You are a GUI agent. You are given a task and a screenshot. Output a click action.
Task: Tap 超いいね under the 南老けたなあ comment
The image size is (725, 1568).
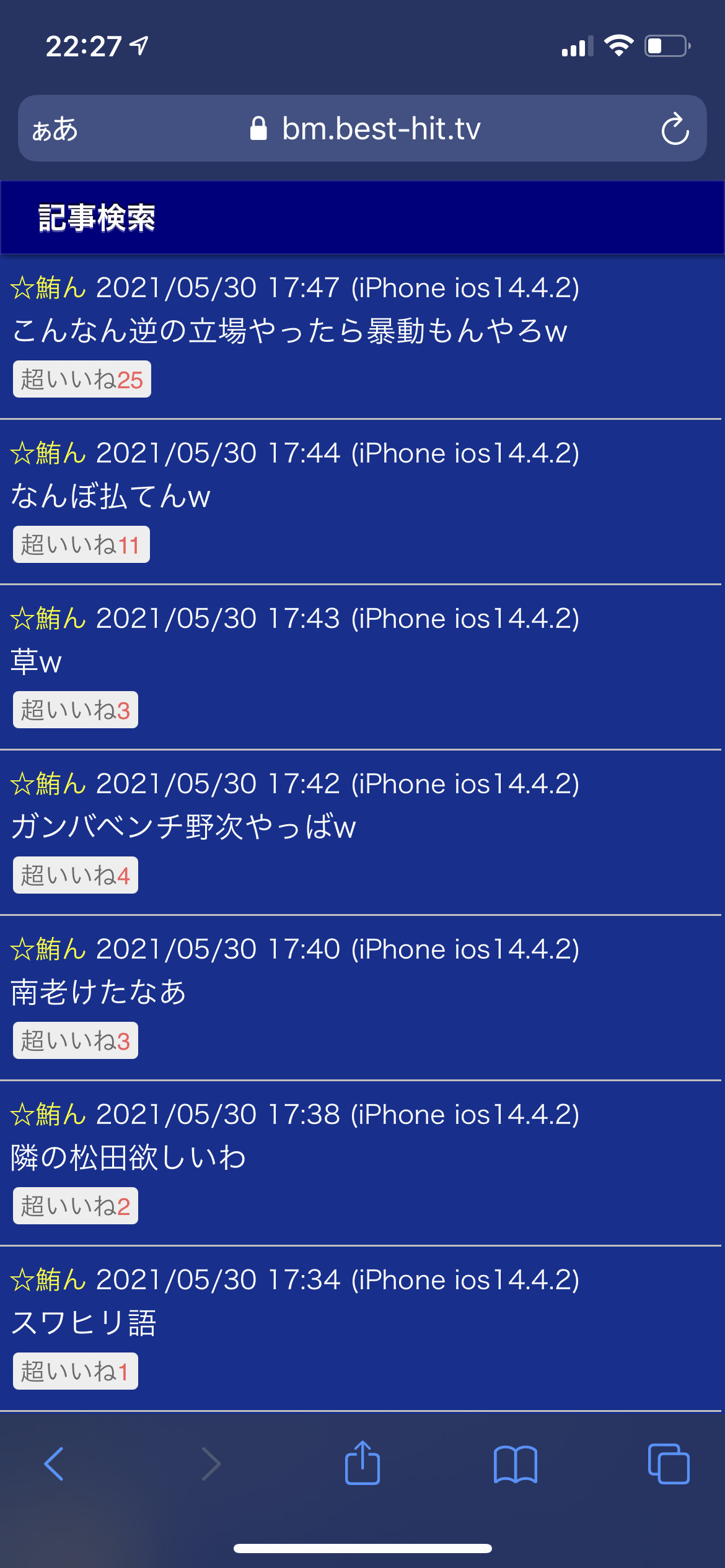(76, 1040)
